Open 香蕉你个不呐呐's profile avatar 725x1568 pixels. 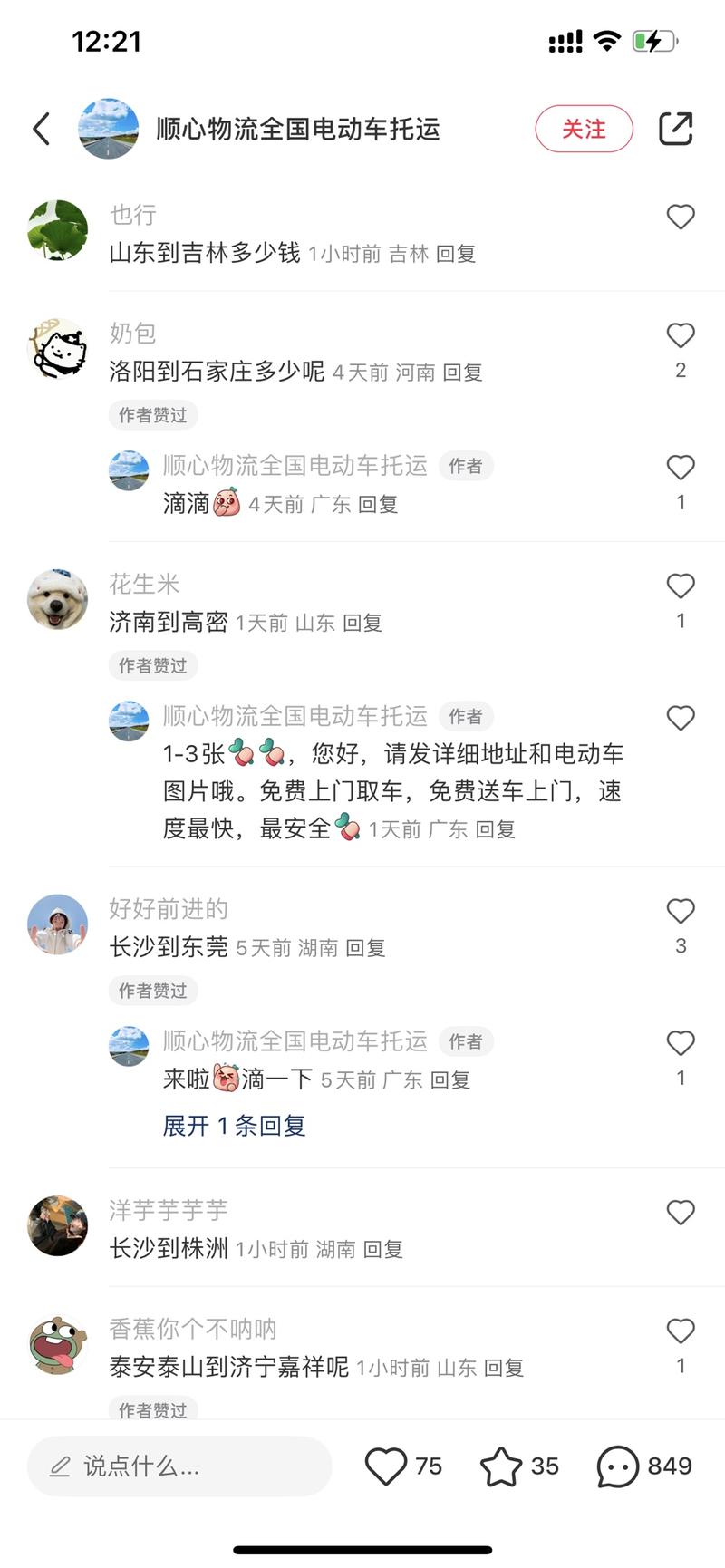(58, 1345)
